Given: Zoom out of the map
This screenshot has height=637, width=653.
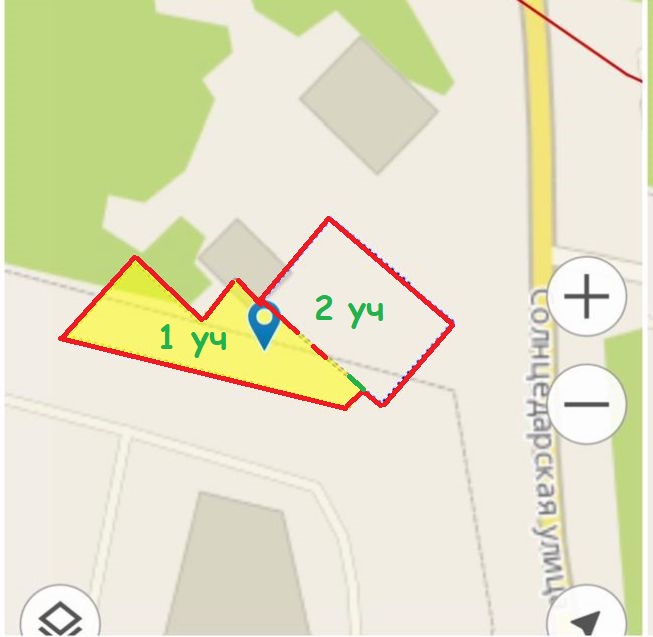Looking at the screenshot, I should pyautogui.click(x=587, y=404).
